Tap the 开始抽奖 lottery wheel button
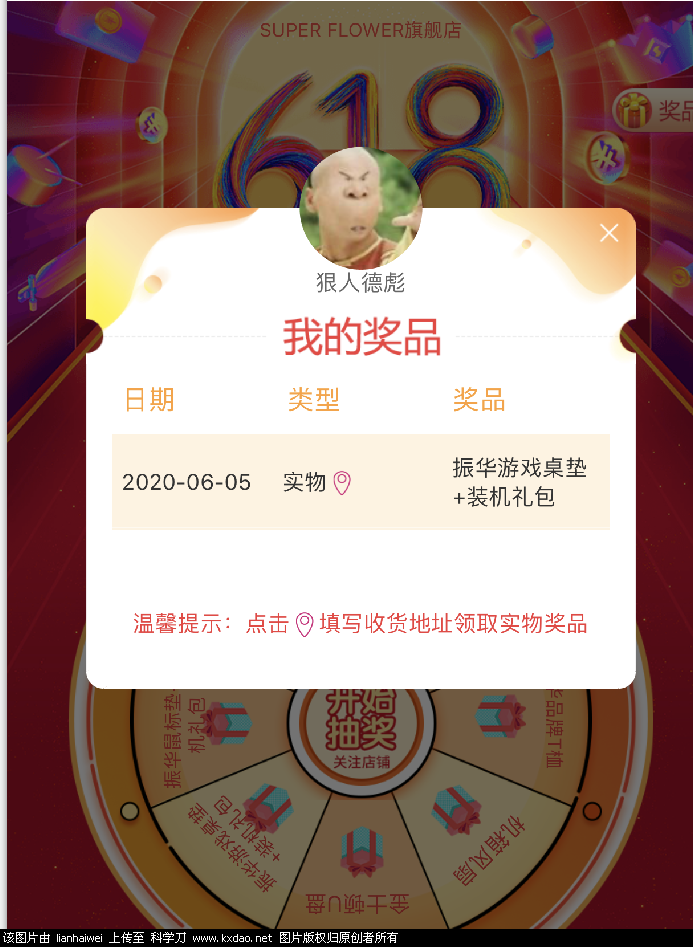693x947 pixels. click(x=361, y=732)
